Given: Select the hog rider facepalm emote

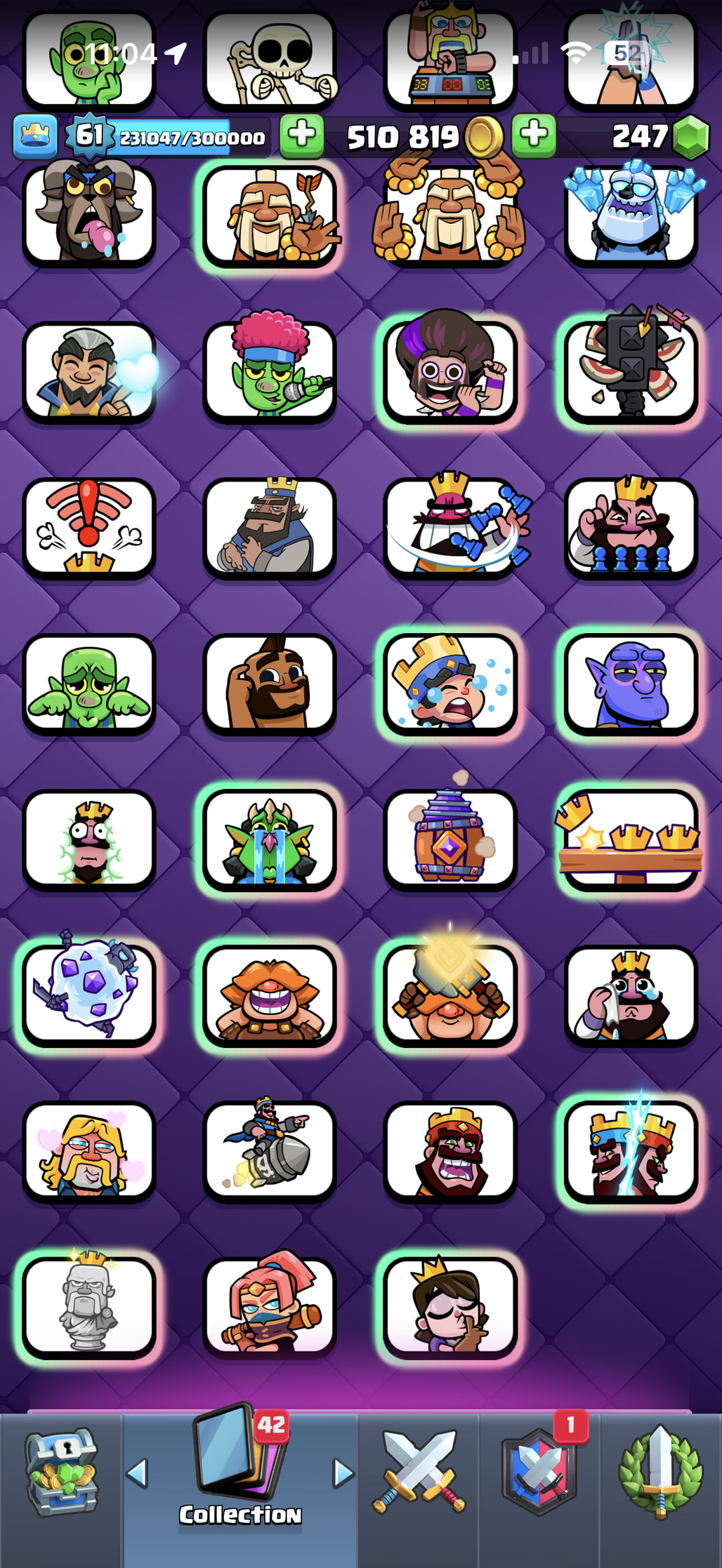Looking at the screenshot, I should (x=270, y=684).
